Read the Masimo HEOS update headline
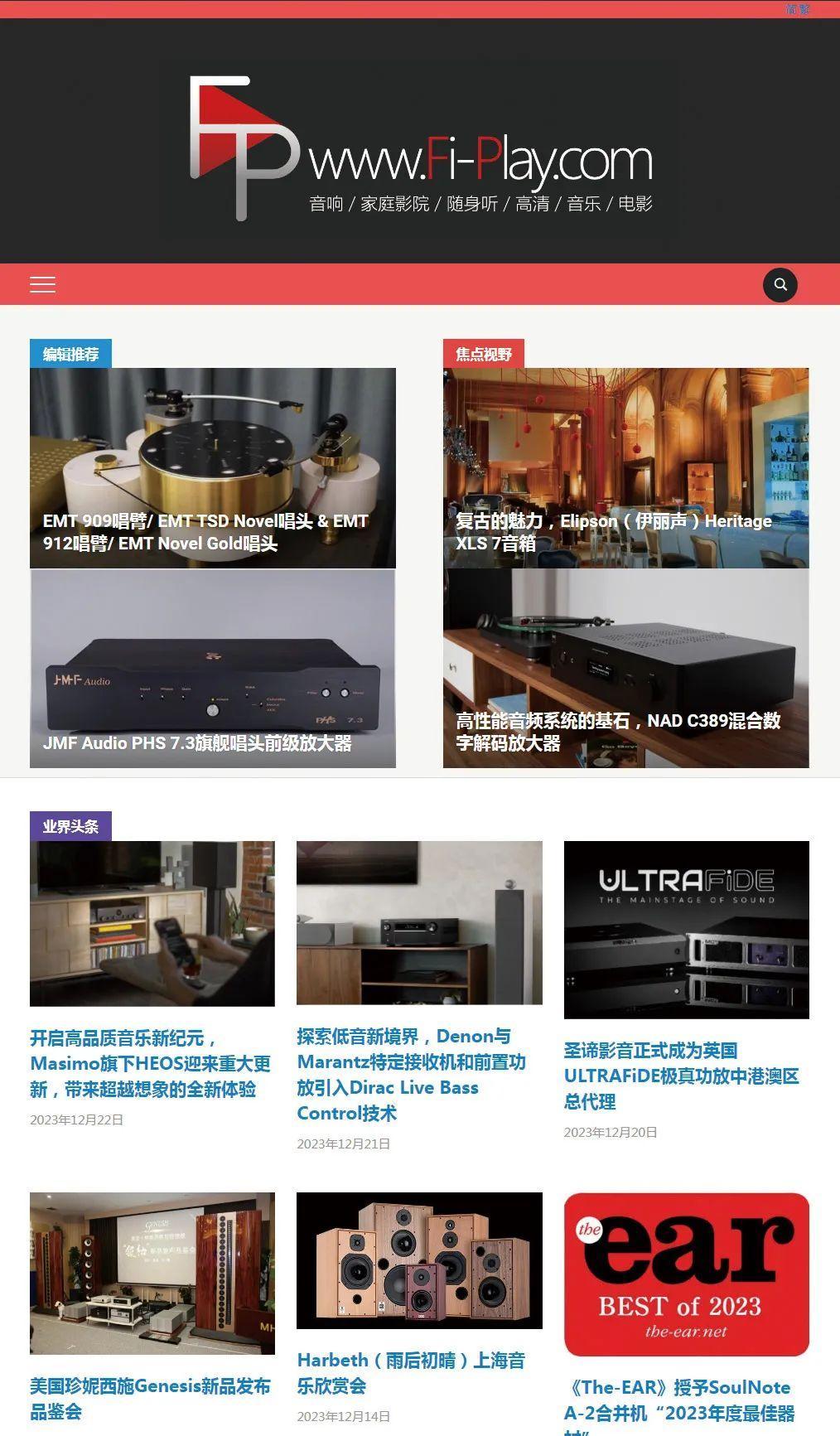The height and width of the screenshot is (1436, 840). (x=150, y=1063)
